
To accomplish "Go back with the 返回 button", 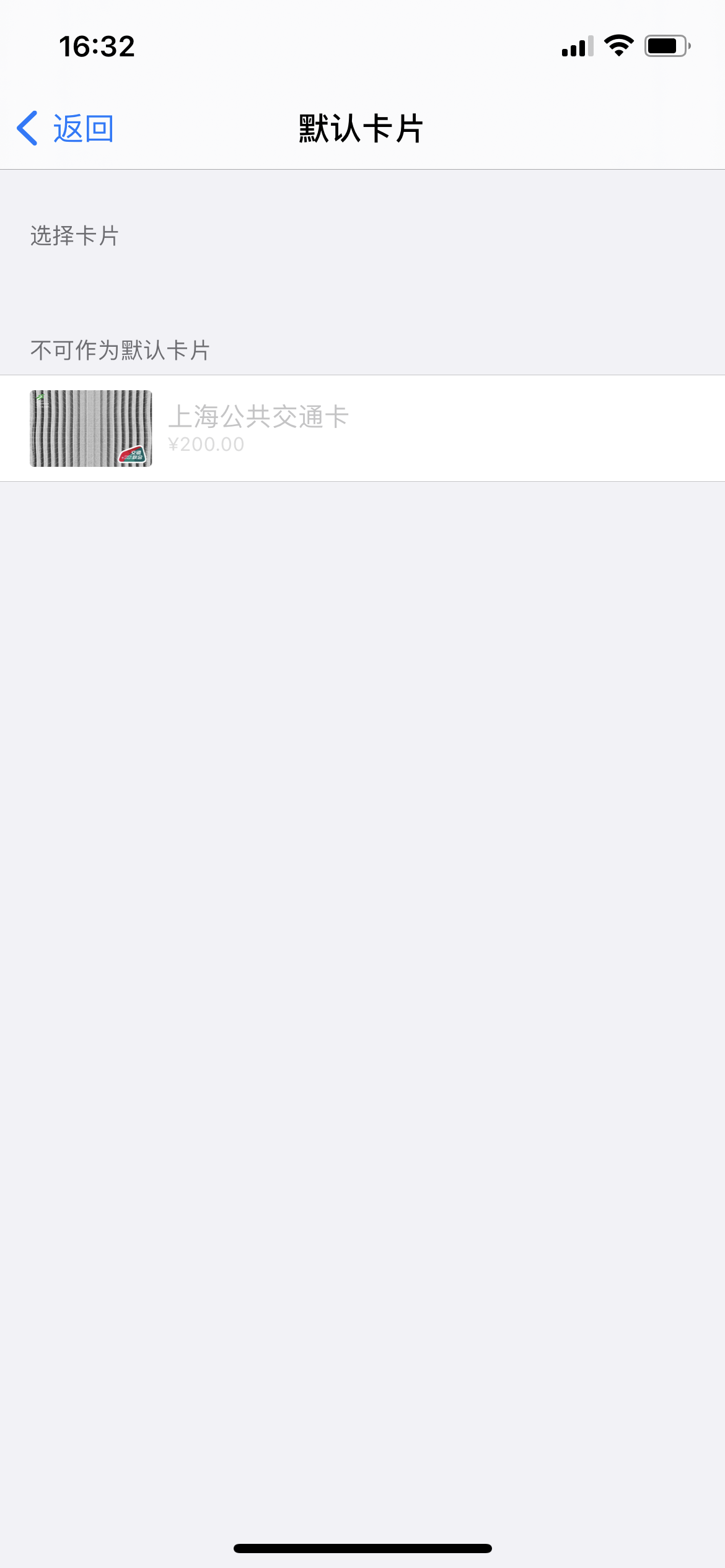I will (66, 129).
